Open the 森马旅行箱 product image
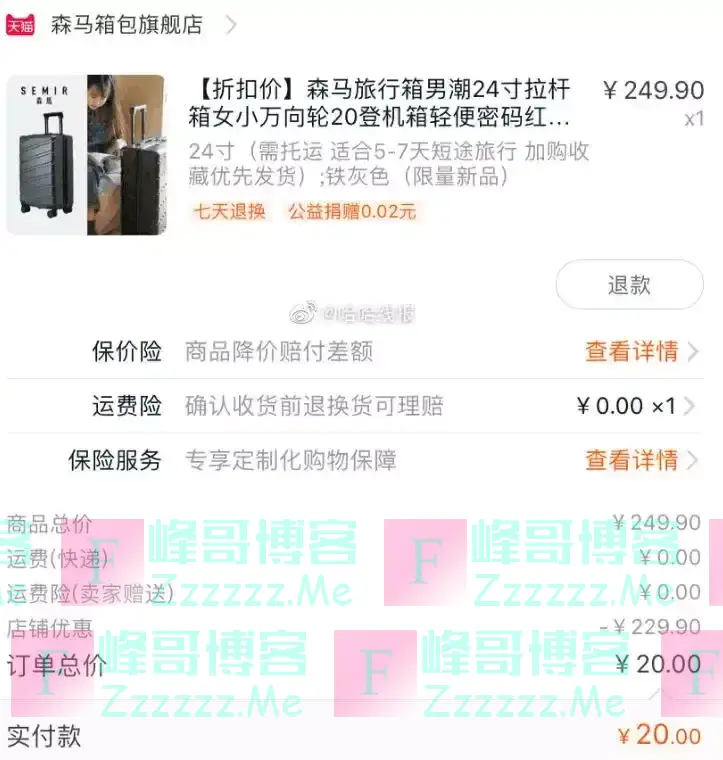Screen dimensions: 723x760 [x=86, y=155]
